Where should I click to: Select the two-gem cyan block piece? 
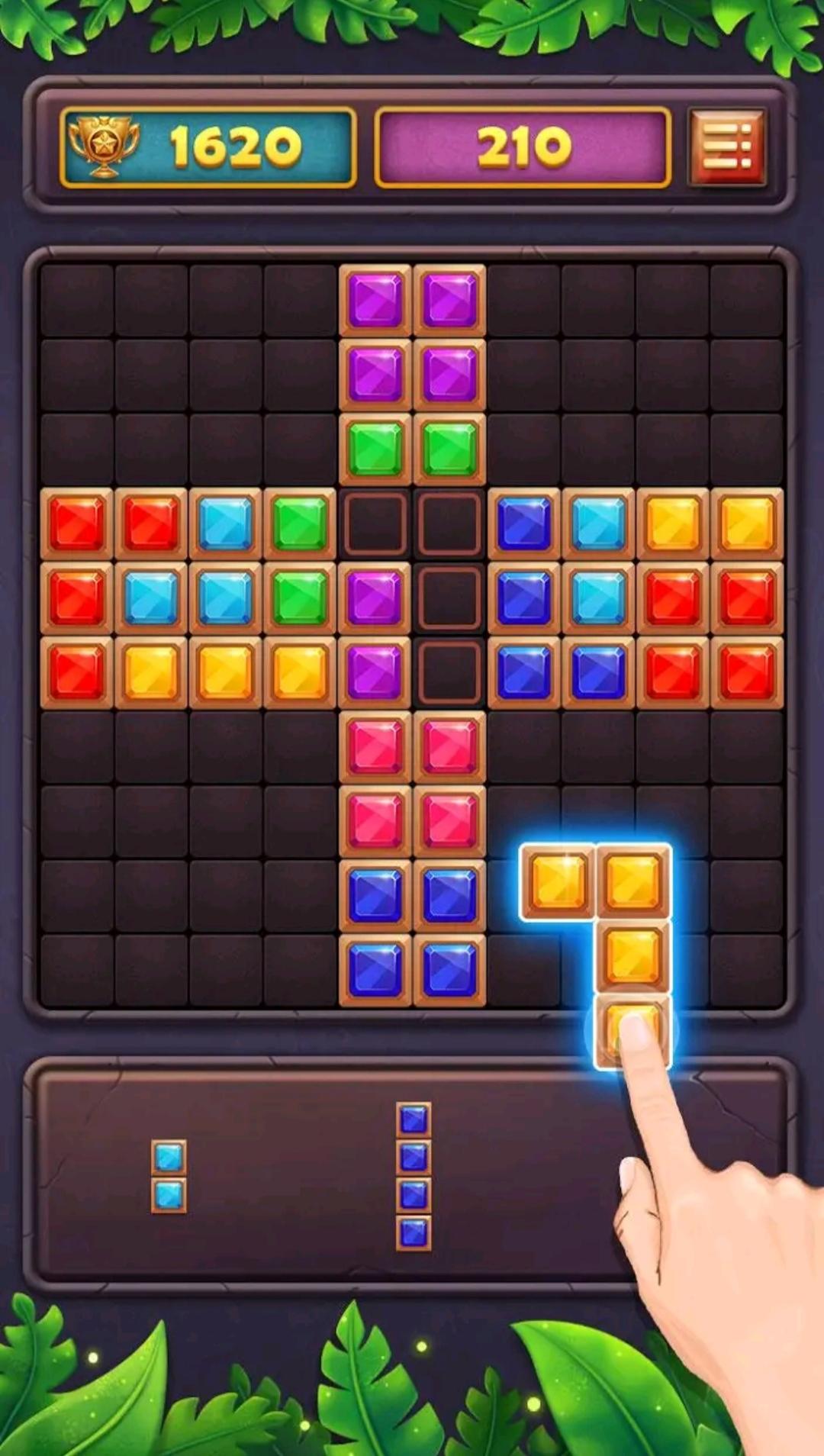click(169, 1176)
